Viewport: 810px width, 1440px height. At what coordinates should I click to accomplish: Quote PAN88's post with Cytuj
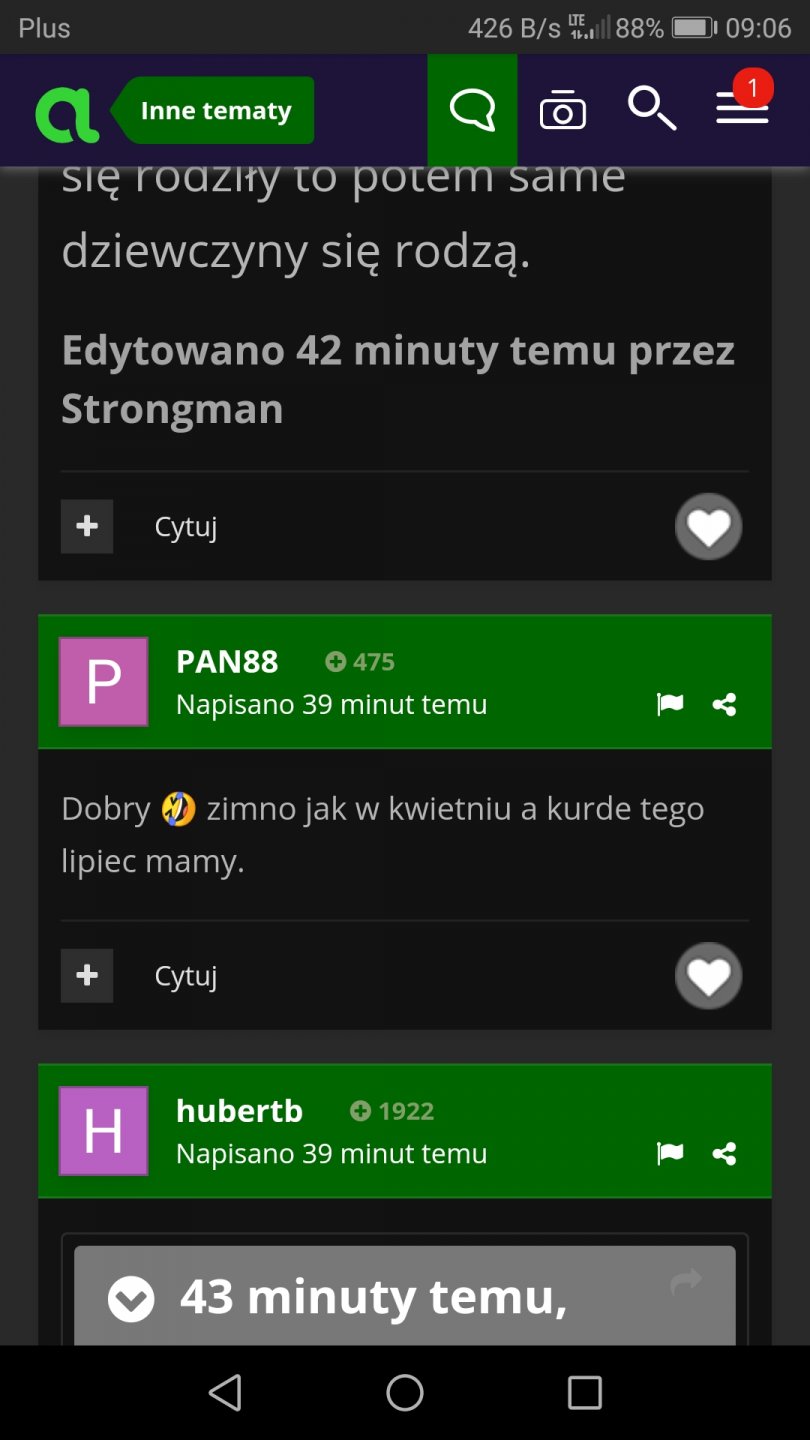pos(186,976)
